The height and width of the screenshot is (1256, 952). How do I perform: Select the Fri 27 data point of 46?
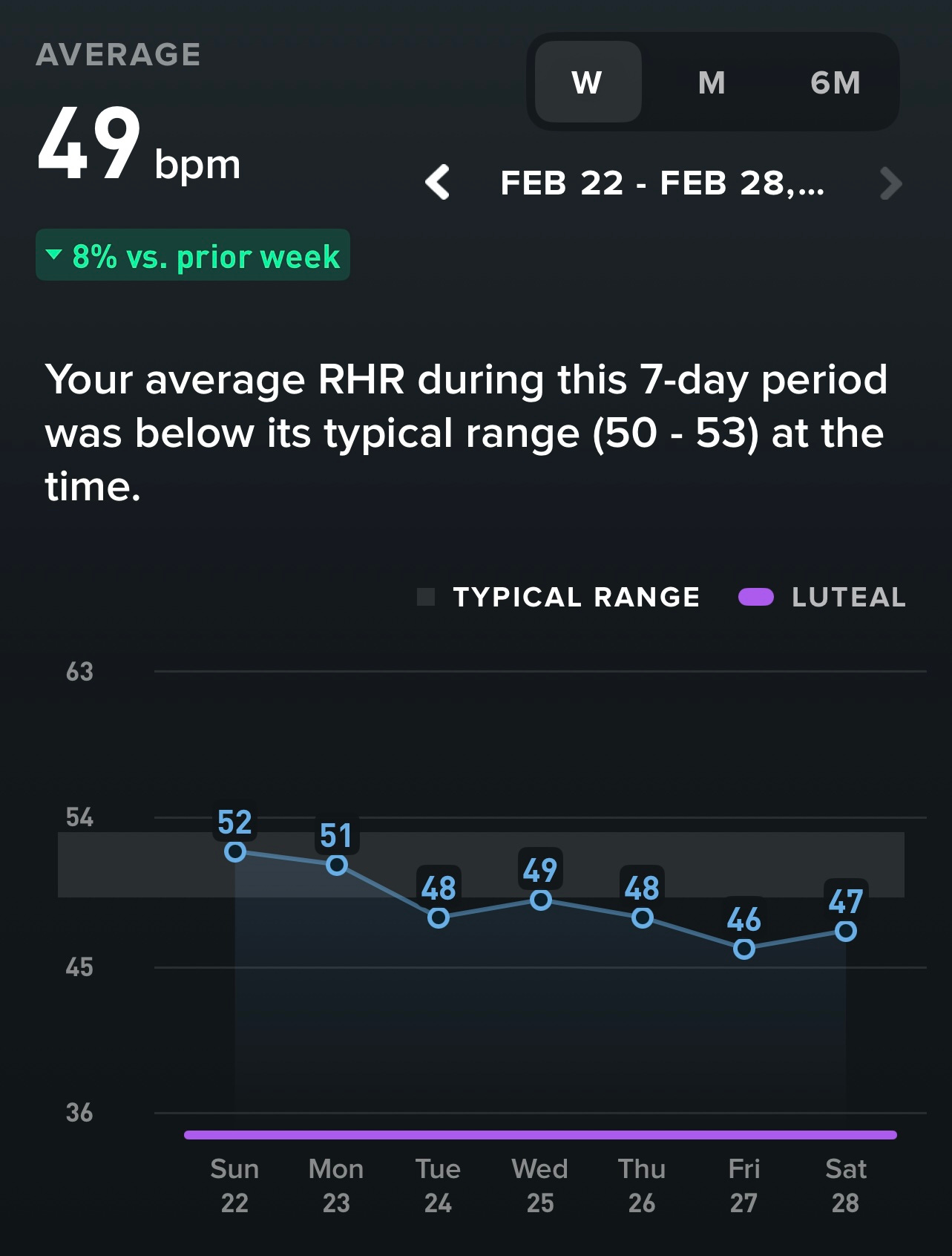coord(744,949)
